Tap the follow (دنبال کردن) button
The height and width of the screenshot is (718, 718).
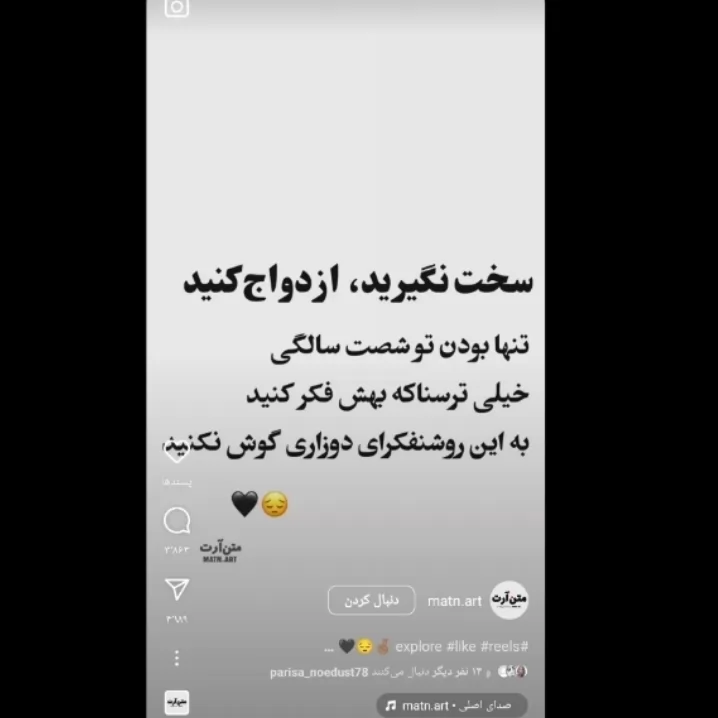pos(371,600)
